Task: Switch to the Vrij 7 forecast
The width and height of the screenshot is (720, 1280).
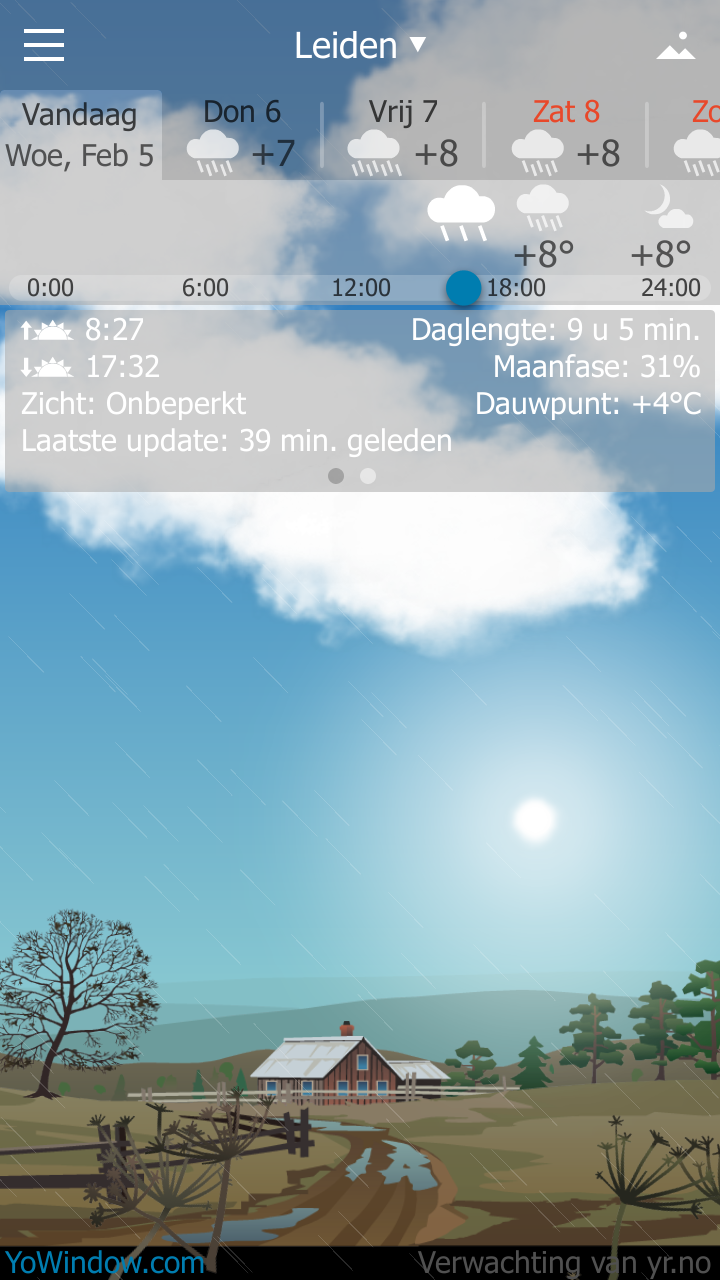Action: 403,135
